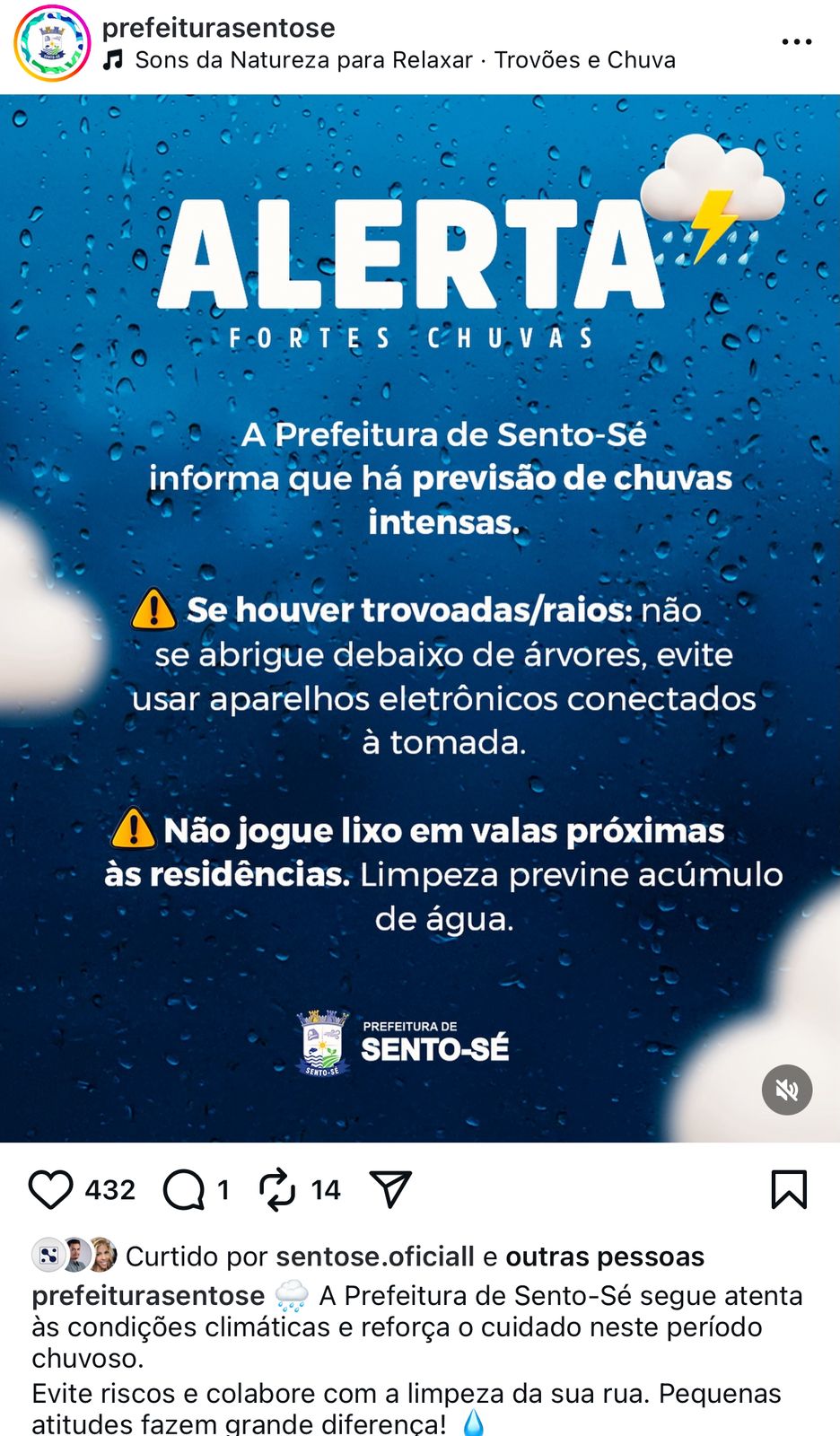Screen dimensions: 840x1436
Task: Share the post via the paper plane
Action: pyautogui.click(x=391, y=1190)
